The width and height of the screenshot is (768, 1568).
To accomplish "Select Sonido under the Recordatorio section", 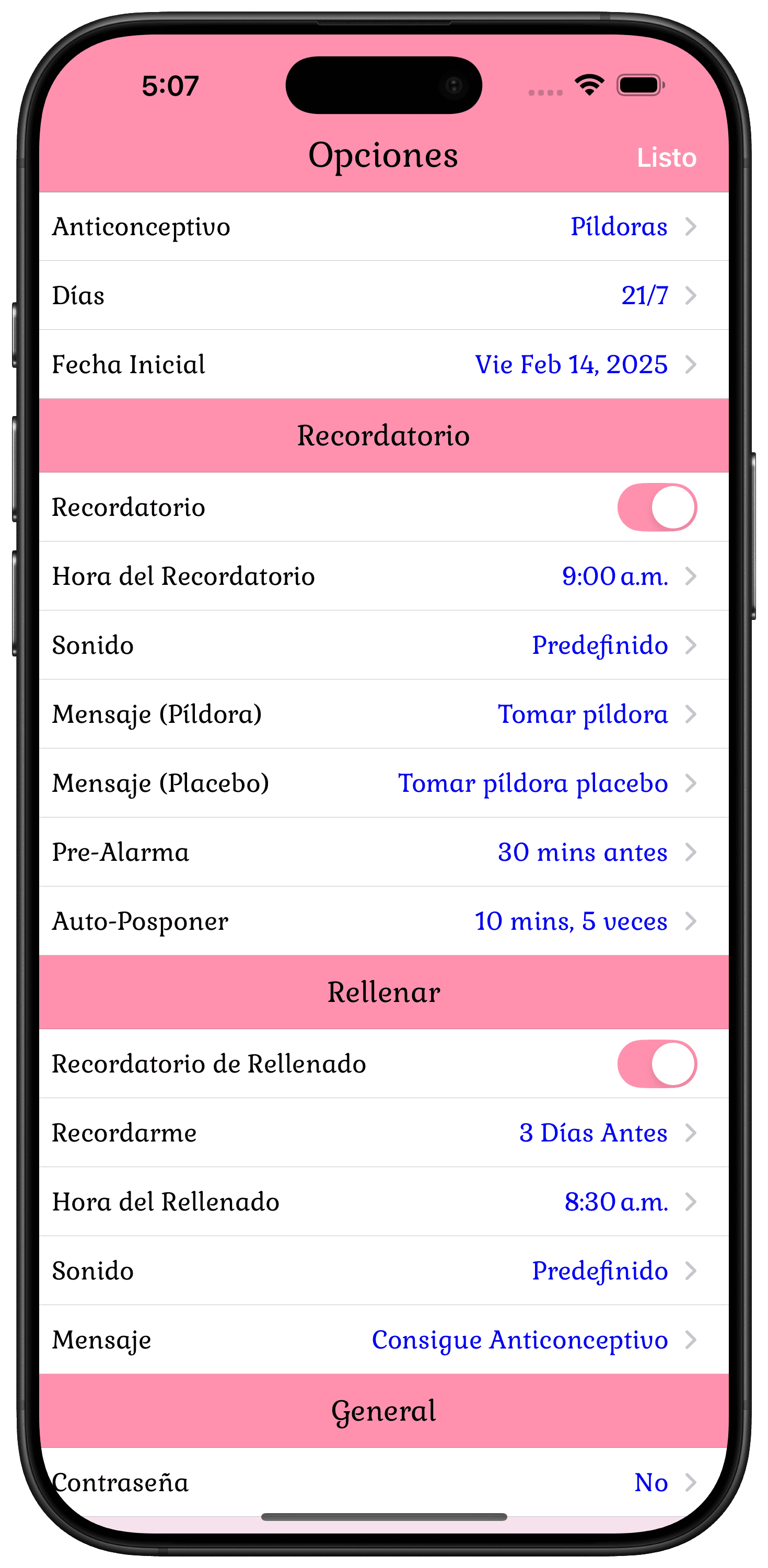I will coord(384,645).
